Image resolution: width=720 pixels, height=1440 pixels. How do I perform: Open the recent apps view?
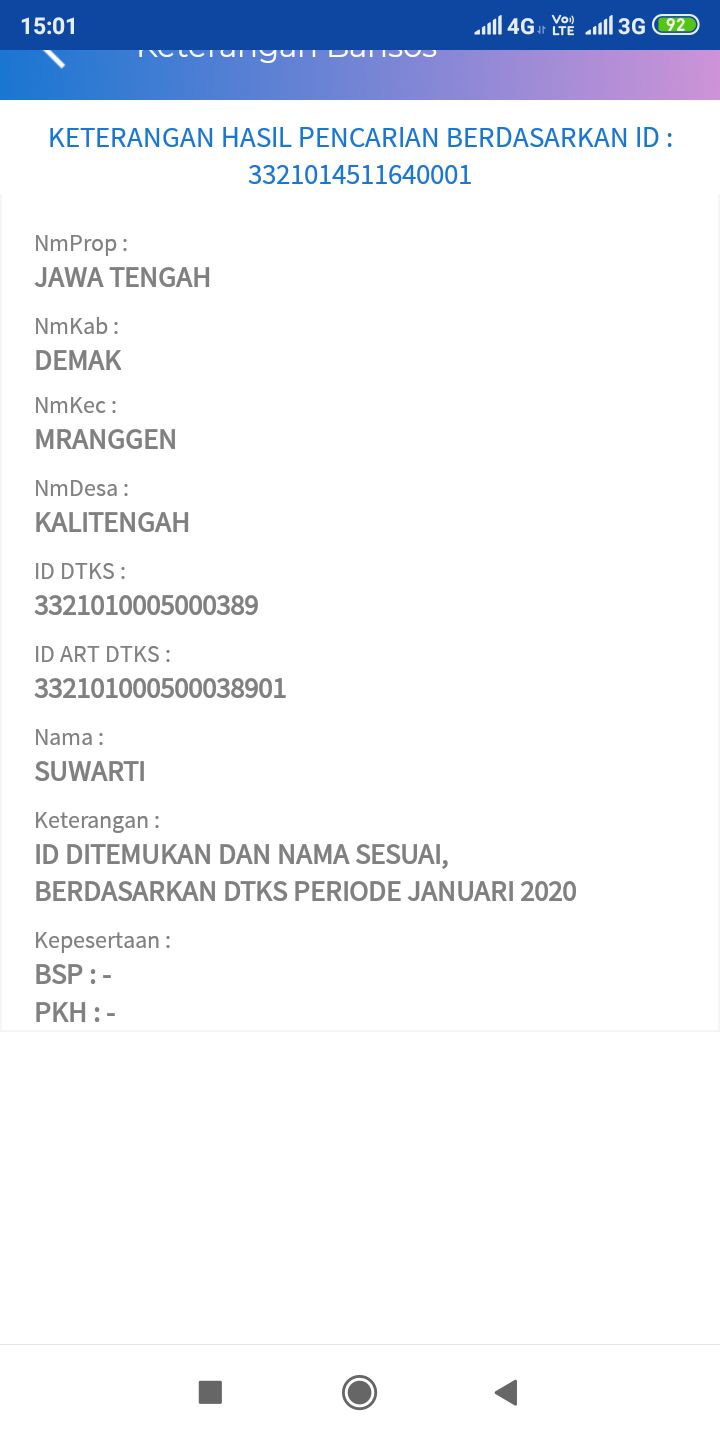[210, 1392]
